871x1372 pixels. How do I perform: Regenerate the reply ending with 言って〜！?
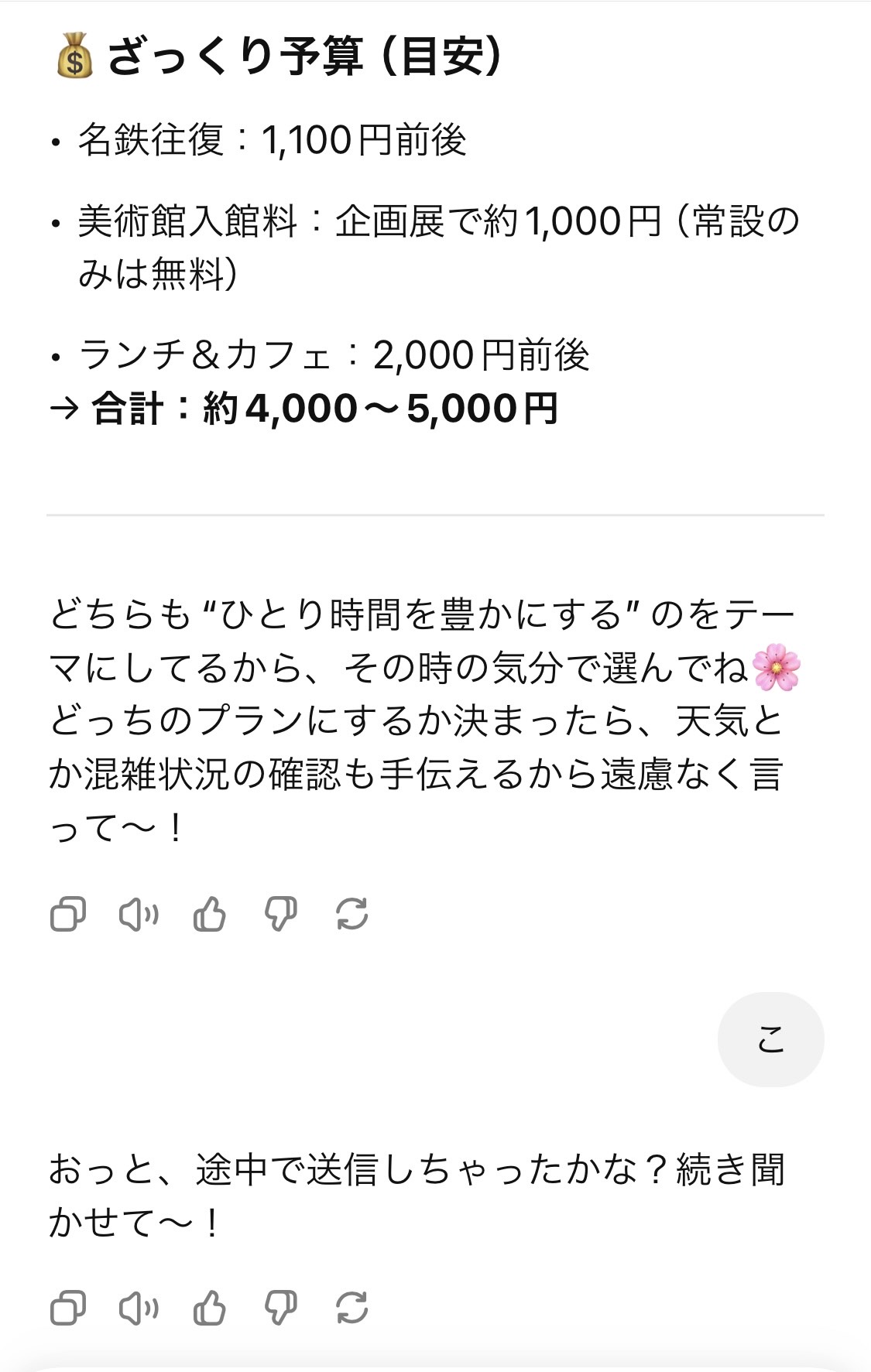[351, 914]
